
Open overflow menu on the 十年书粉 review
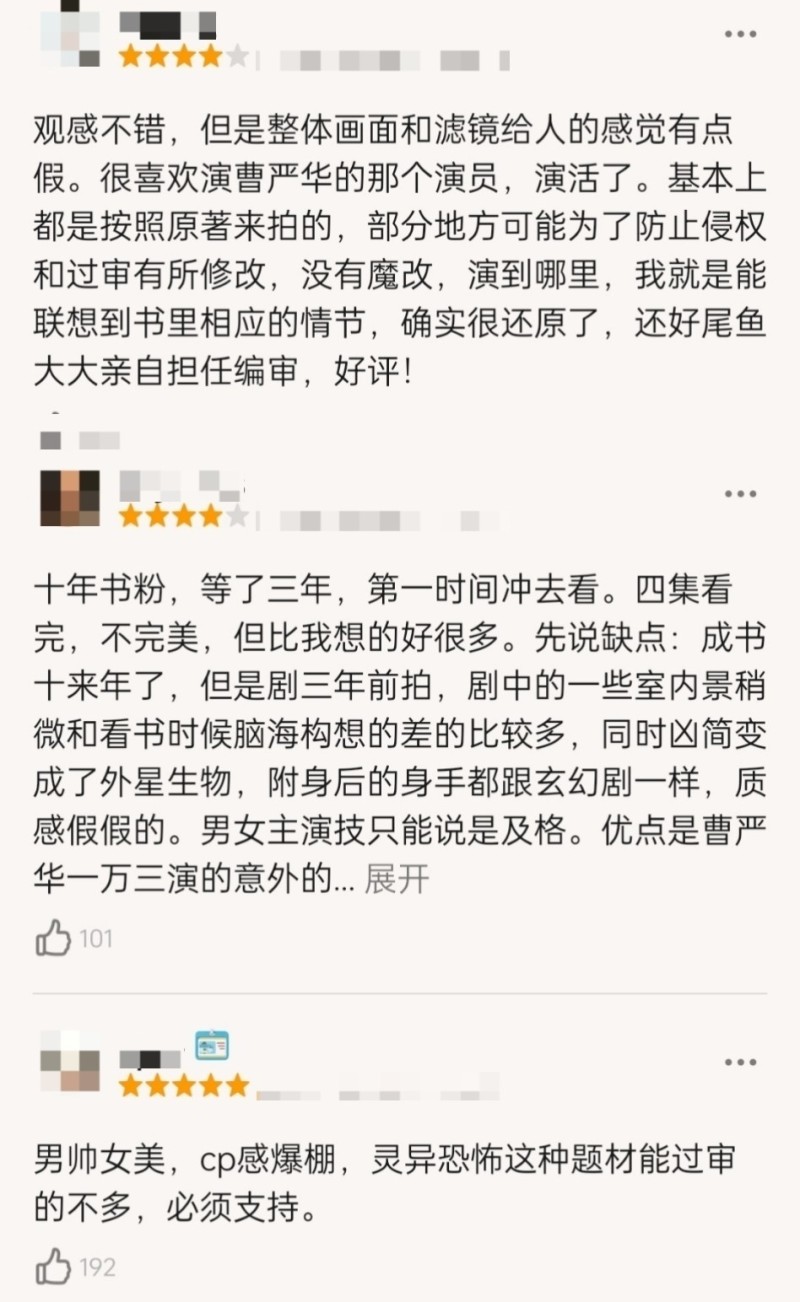(740, 494)
